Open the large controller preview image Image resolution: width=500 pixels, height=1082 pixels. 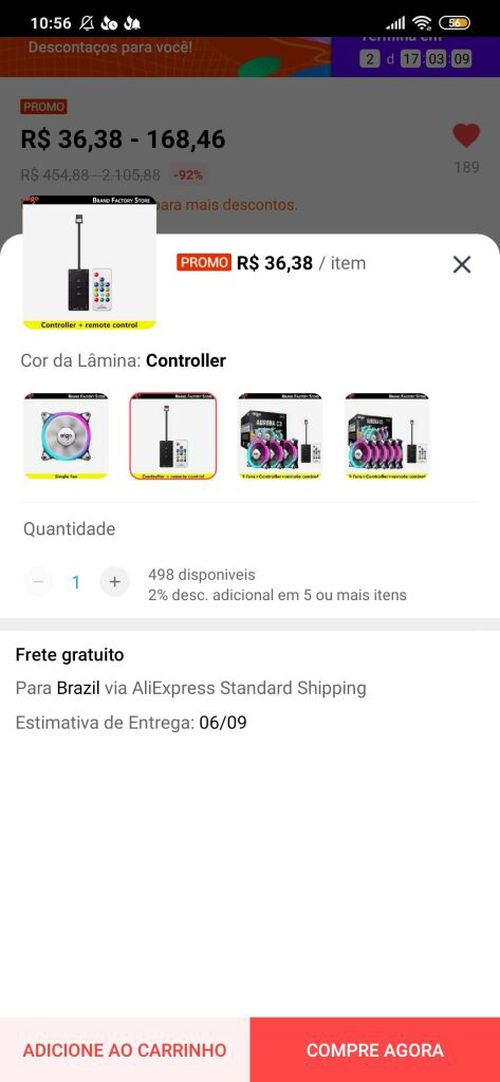90,263
